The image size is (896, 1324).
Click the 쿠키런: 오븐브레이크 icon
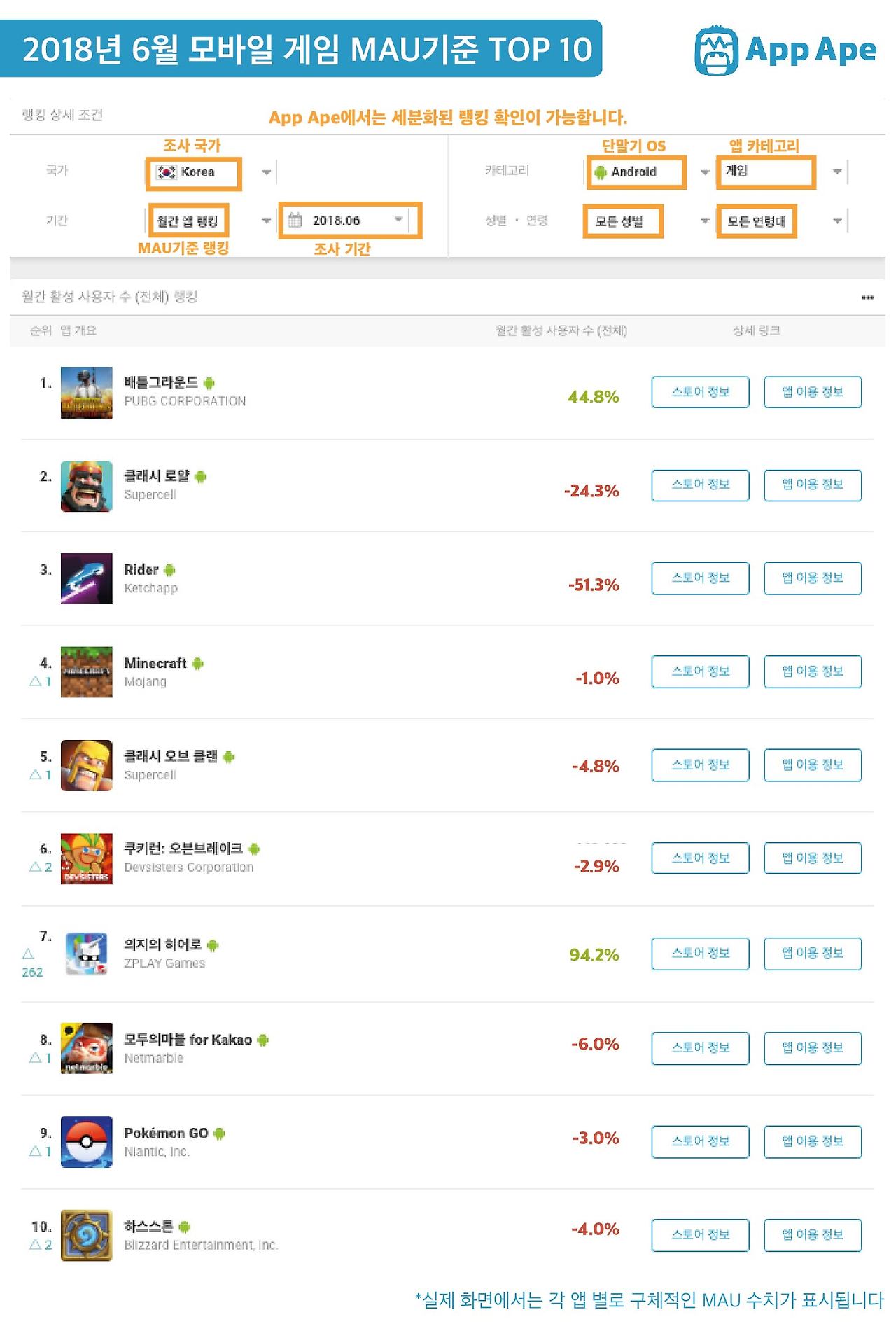pos(85,858)
